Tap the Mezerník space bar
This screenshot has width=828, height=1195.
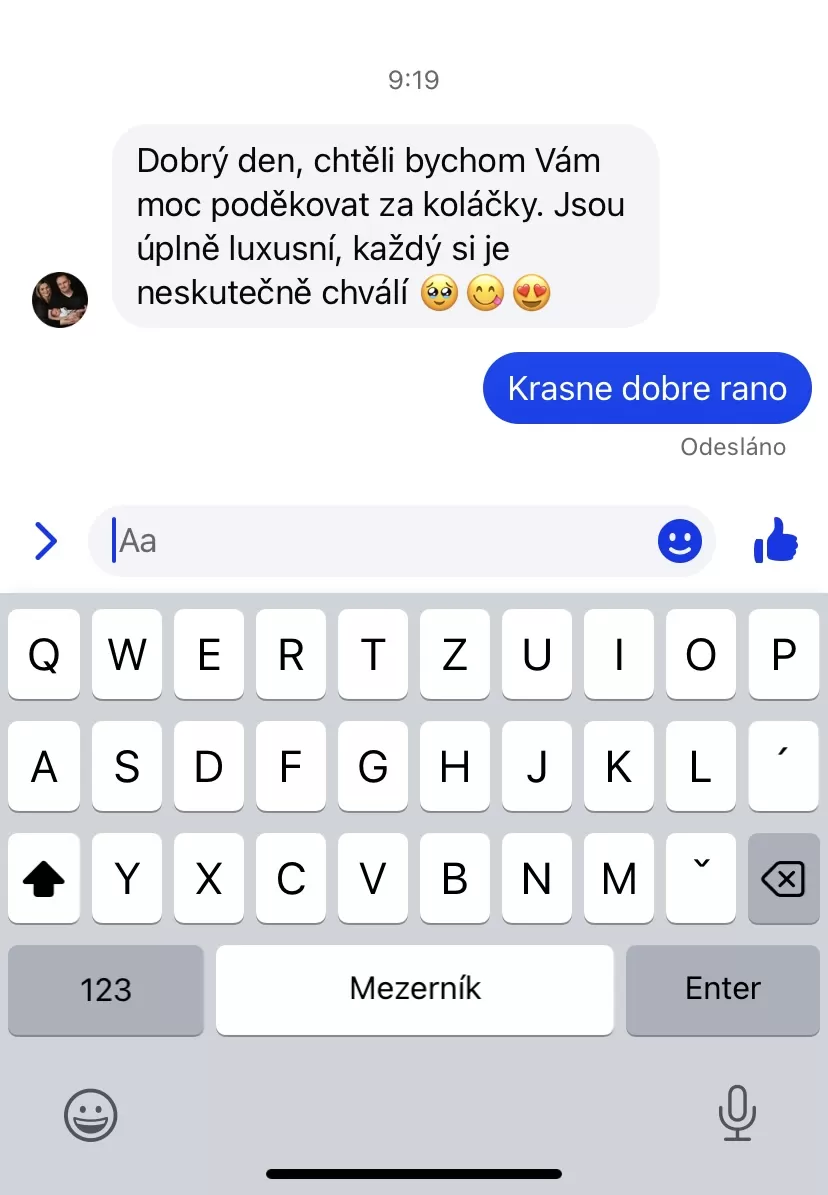click(x=414, y=990)
